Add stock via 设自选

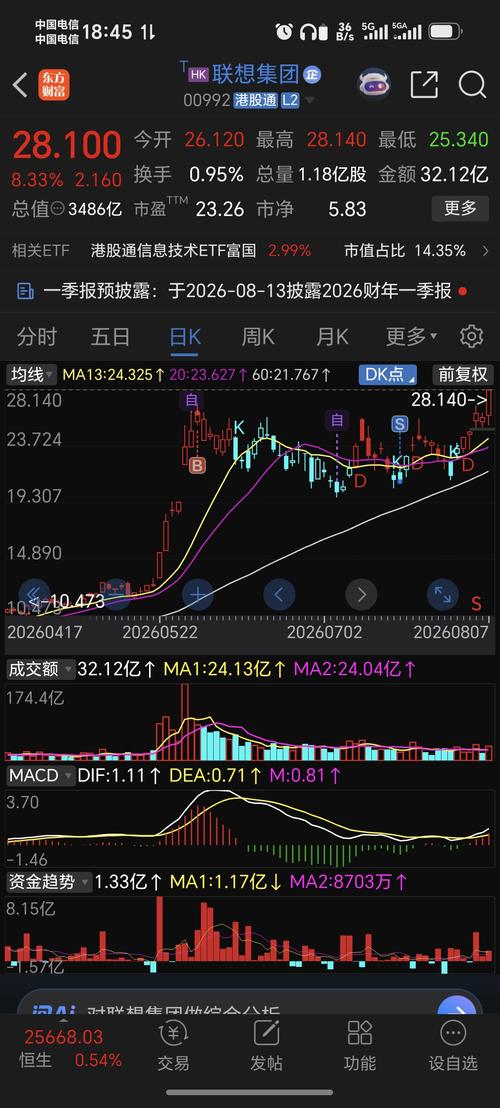click(x=453, y=1046)
